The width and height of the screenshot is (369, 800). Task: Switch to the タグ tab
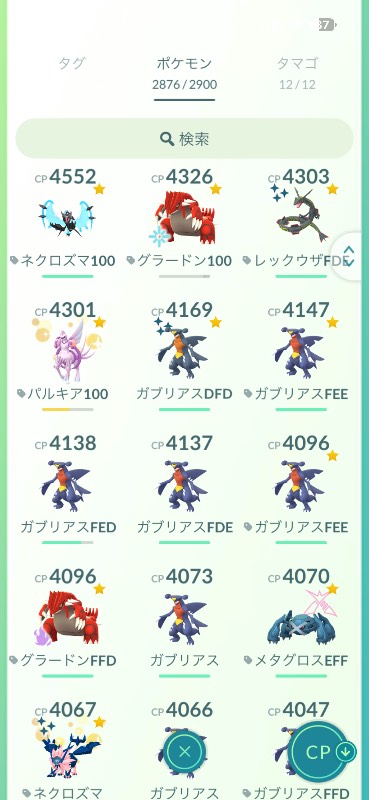[72, 64]
